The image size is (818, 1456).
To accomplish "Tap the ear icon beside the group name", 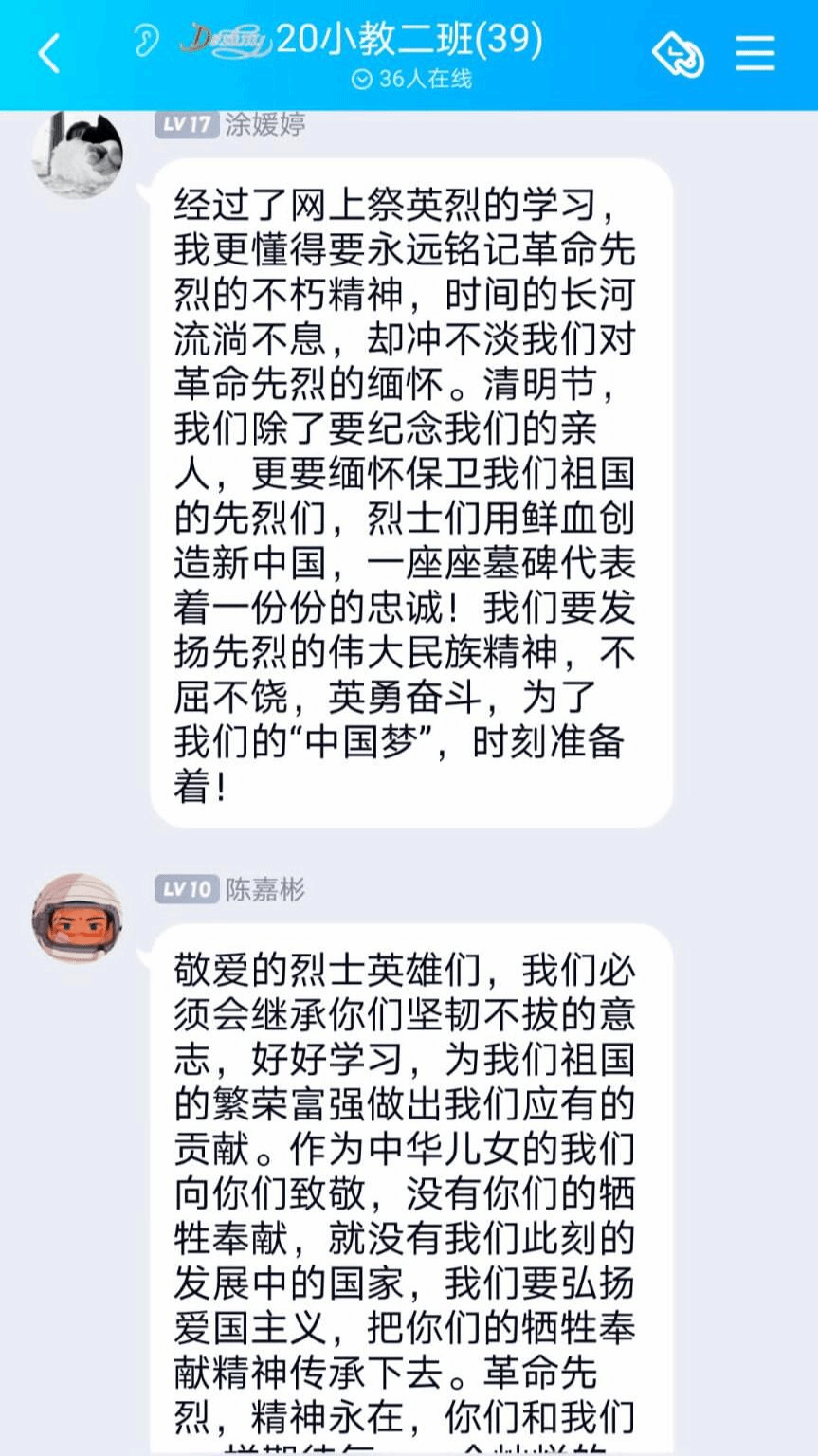I will (147, 41).
